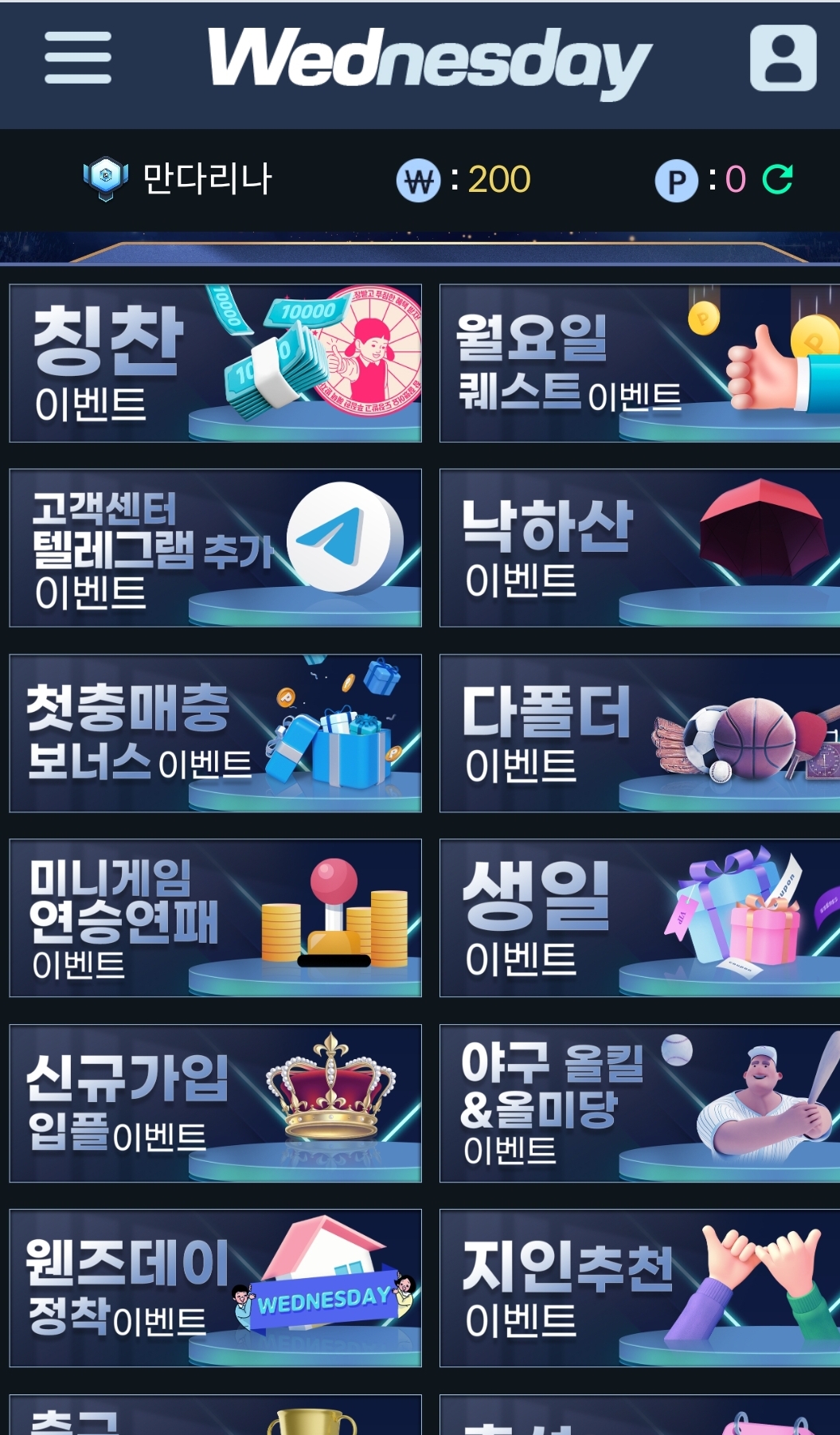Open 야구 올킬&올미당 이벤트
This screenshot has height=1435, width=840.
point(640,1104)
